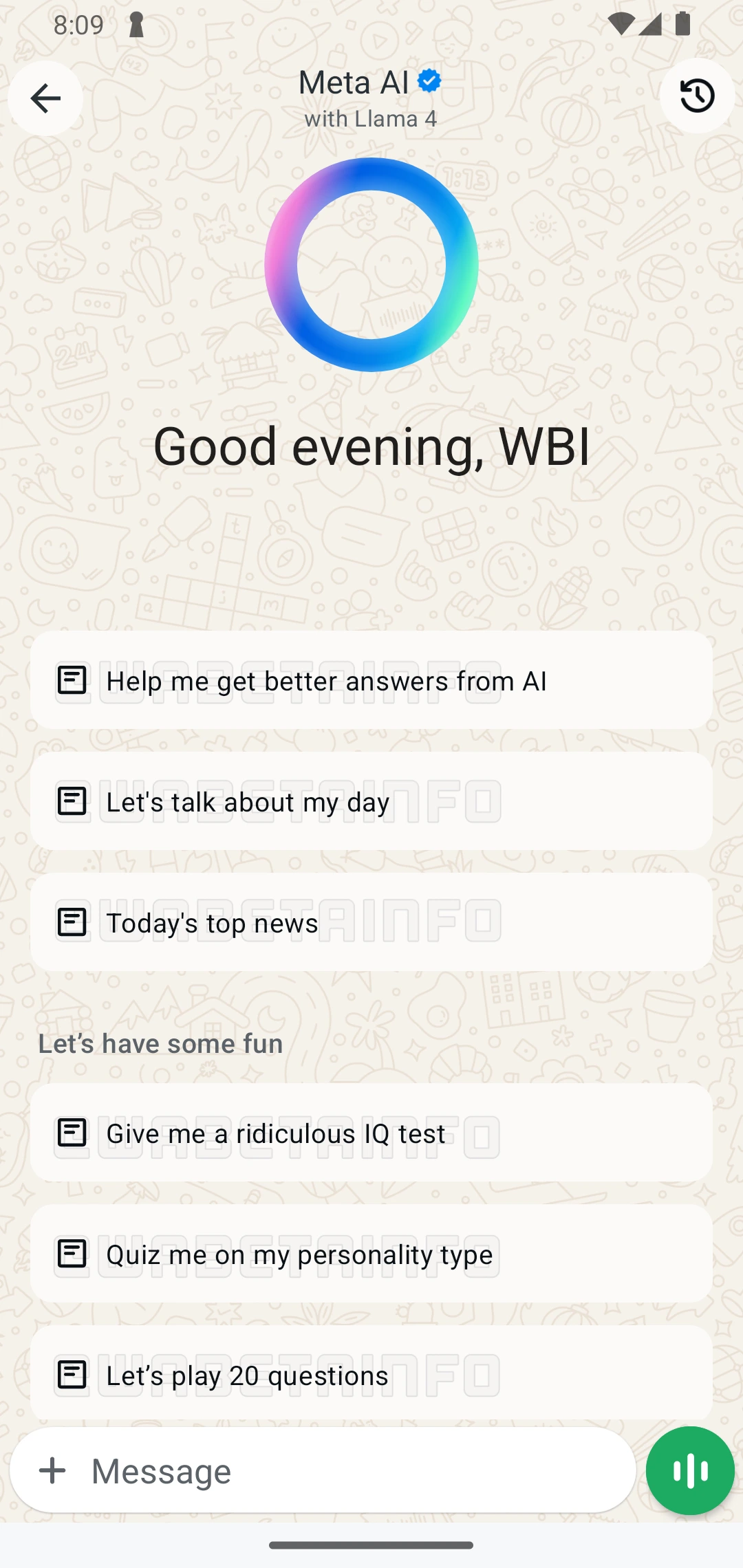This screenshot has width=743, height=1568.
Task: Choose "Let's talk about my day" prompt
Action: click(x=371, y=802)
